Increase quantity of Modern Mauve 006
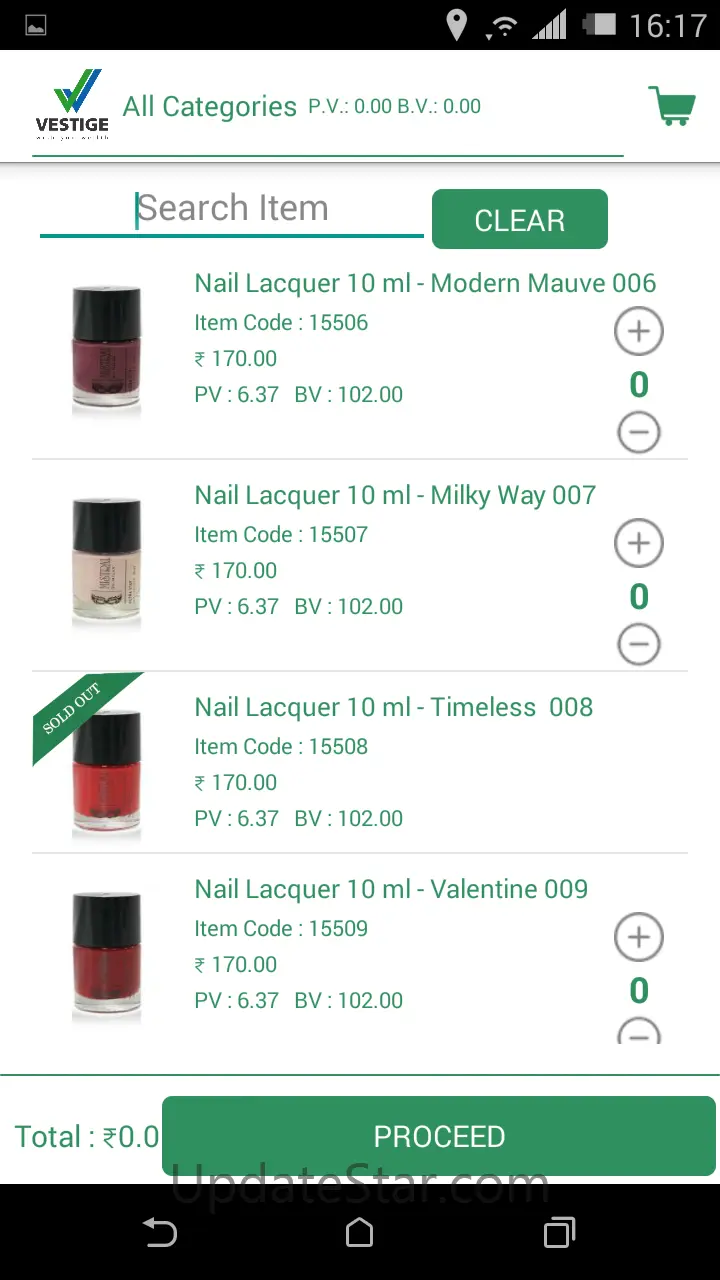Viewport: 720px width, 1280px height. [x=638, y=332]
